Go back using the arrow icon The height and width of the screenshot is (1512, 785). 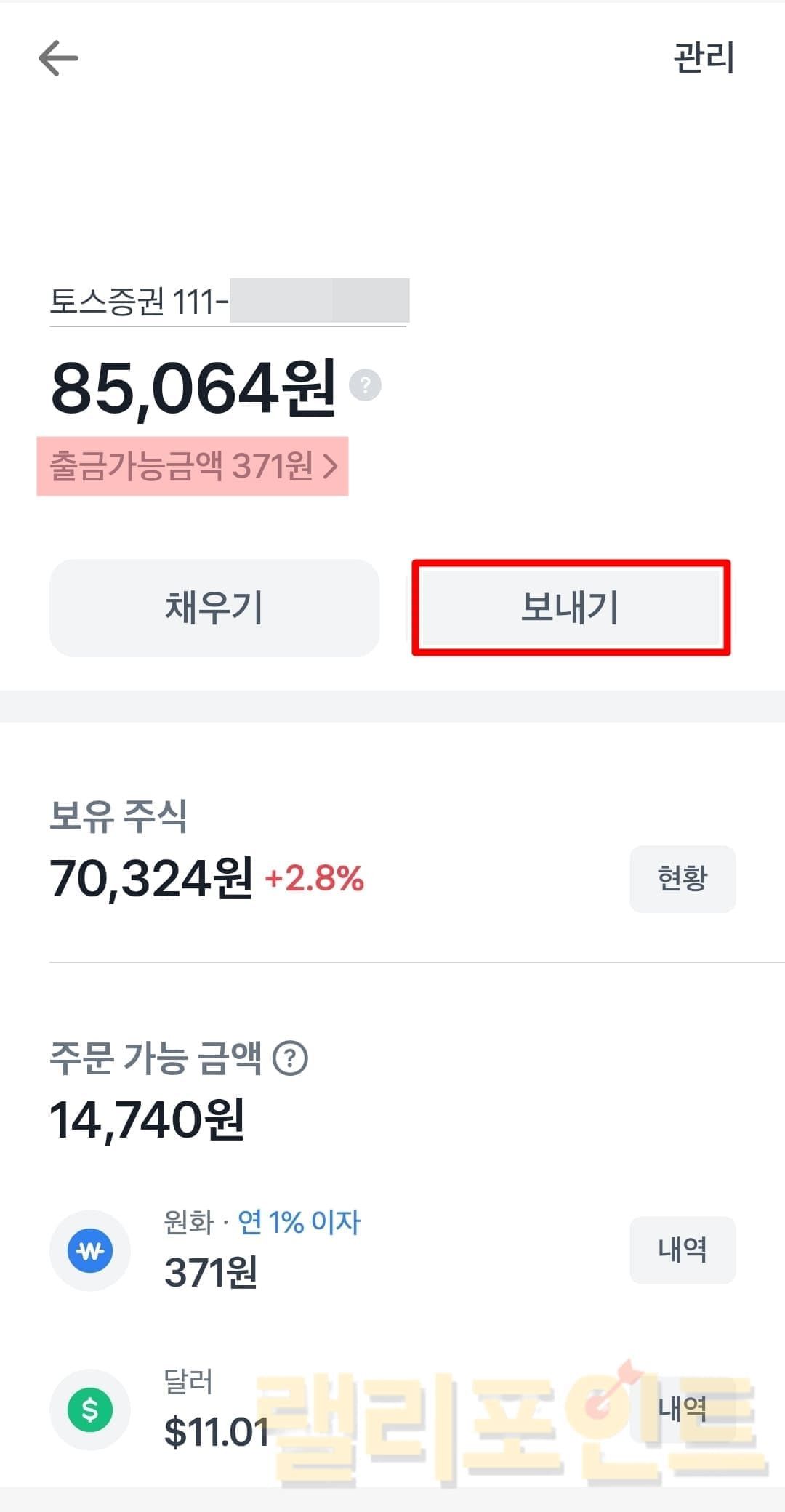pos(58,58)
